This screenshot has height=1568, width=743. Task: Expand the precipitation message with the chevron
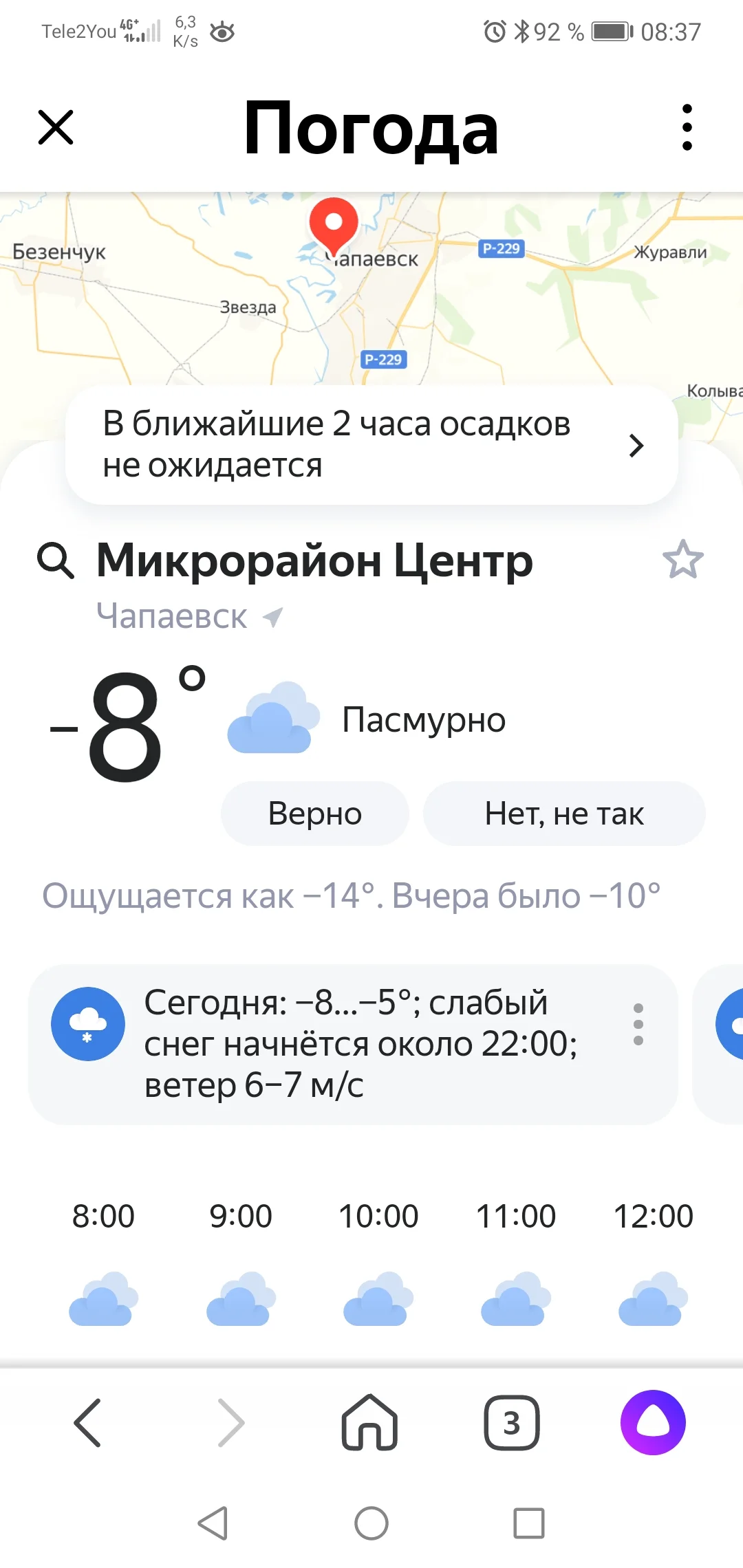pos(636,446)
